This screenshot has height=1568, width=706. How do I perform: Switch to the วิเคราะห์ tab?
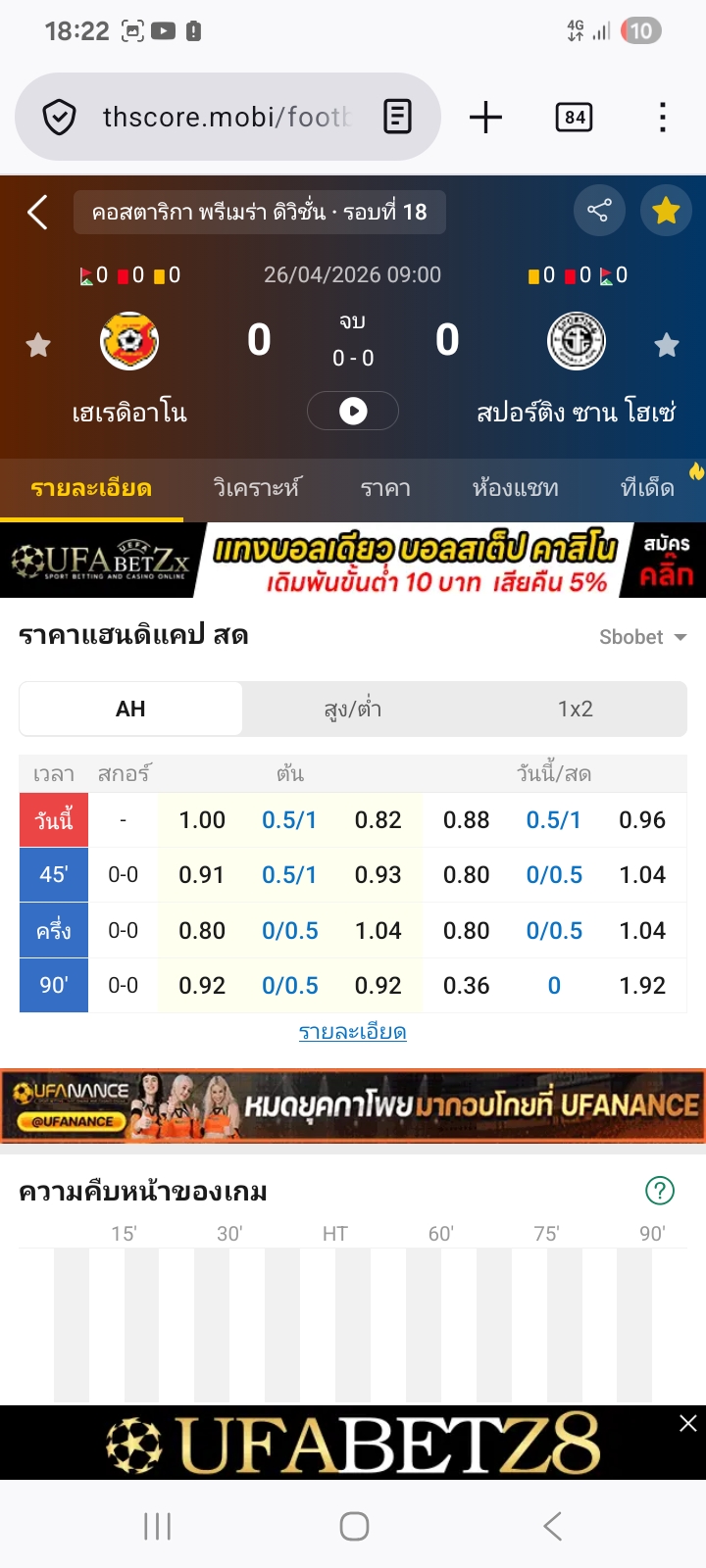tap(257, 488)
